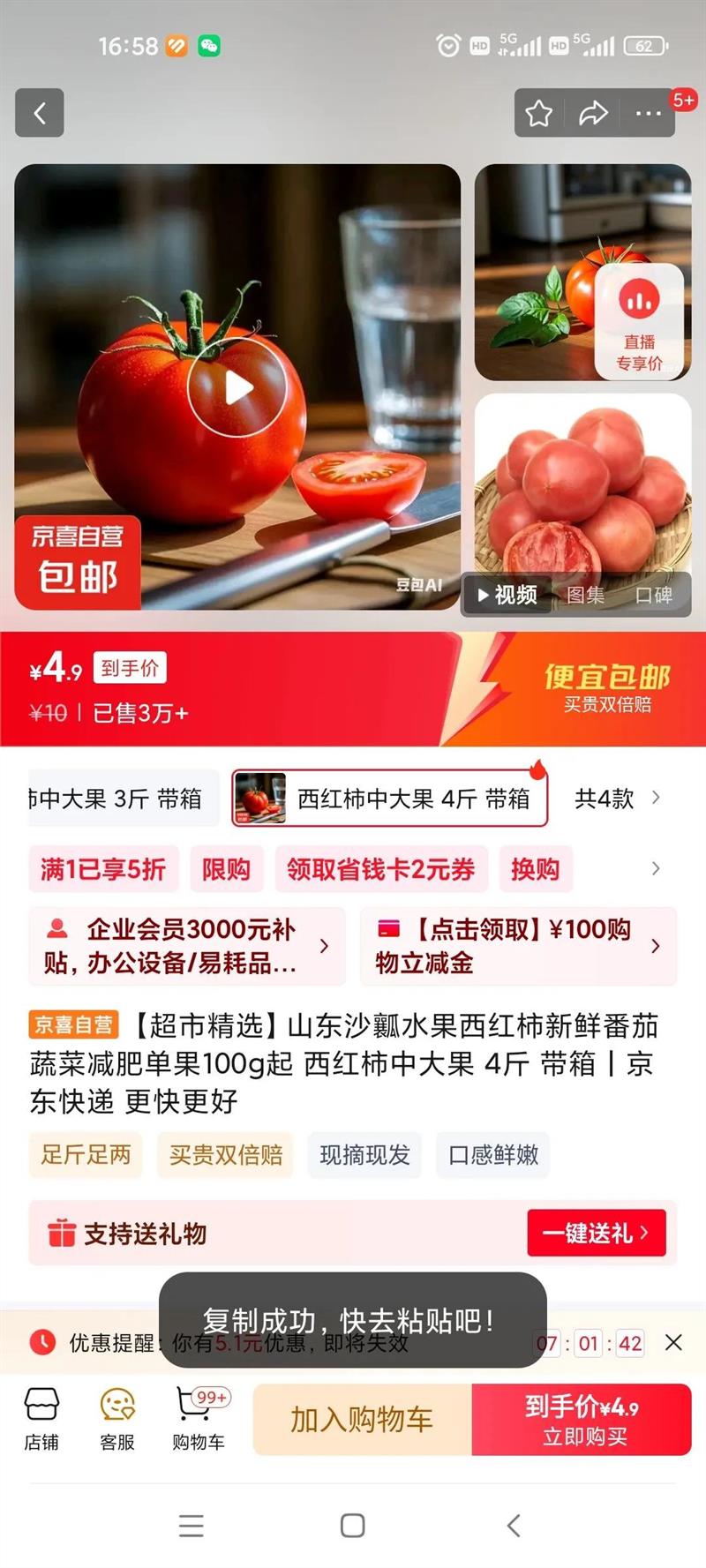706x1568 pixels.
Task: Switch to the 口碑 reviews tab
Action: 654,596
